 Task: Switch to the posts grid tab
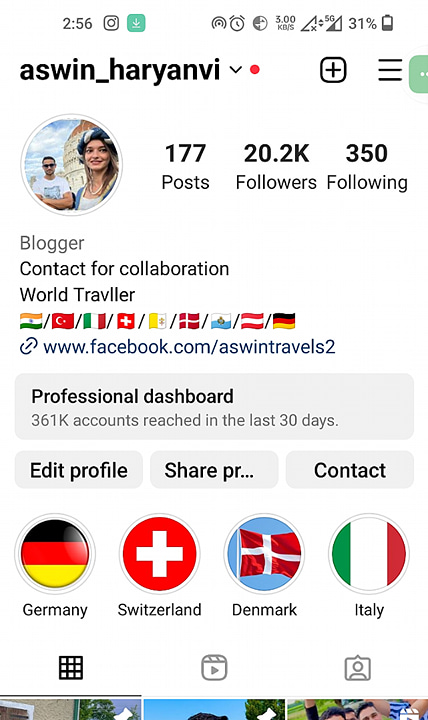coord(71,668)
